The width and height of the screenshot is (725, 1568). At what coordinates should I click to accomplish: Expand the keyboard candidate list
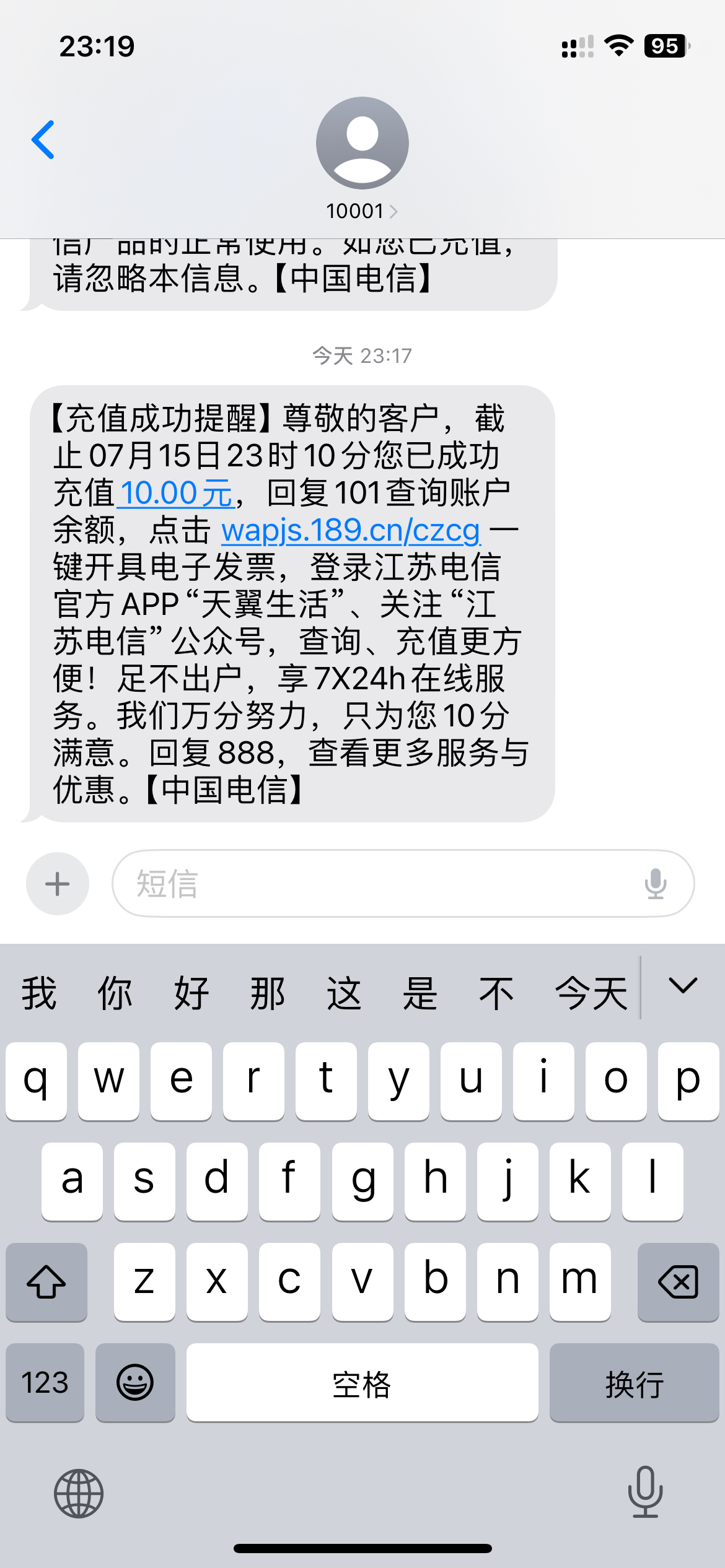683,986
